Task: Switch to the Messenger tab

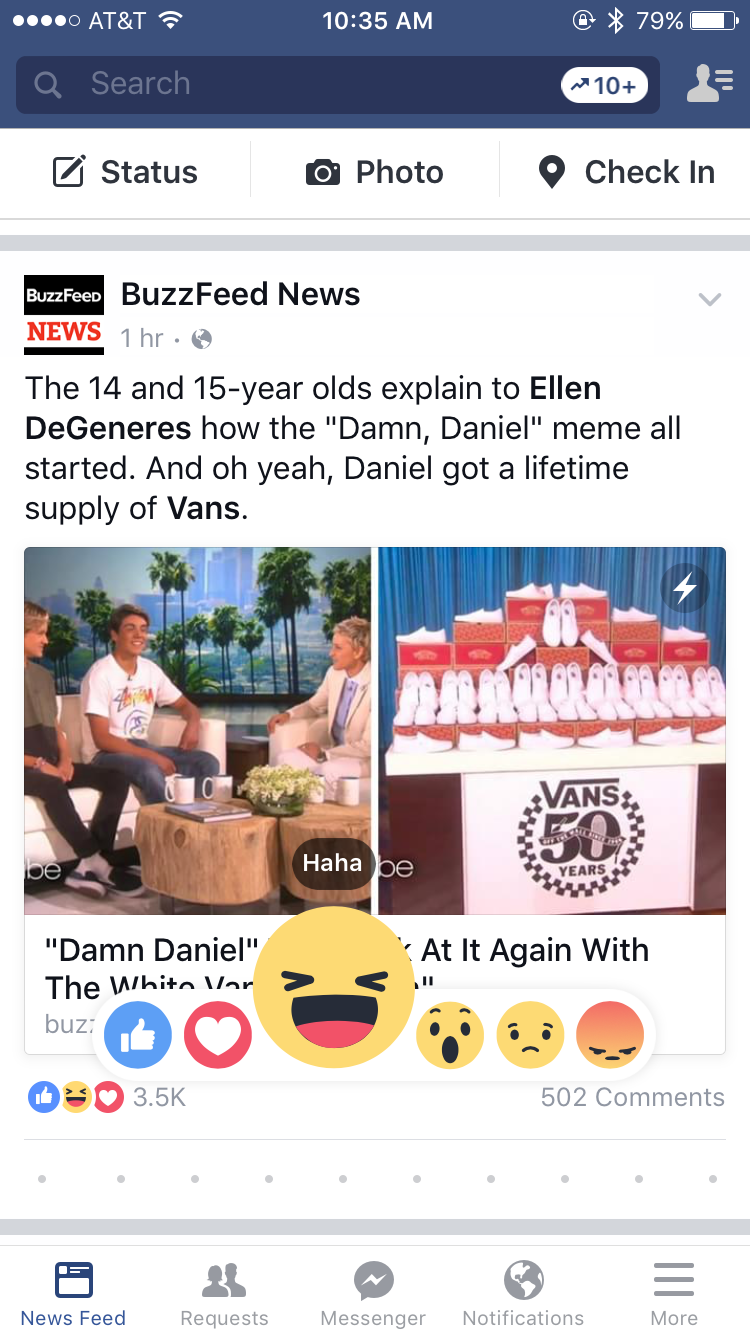Action: (x=374, y=1294)
